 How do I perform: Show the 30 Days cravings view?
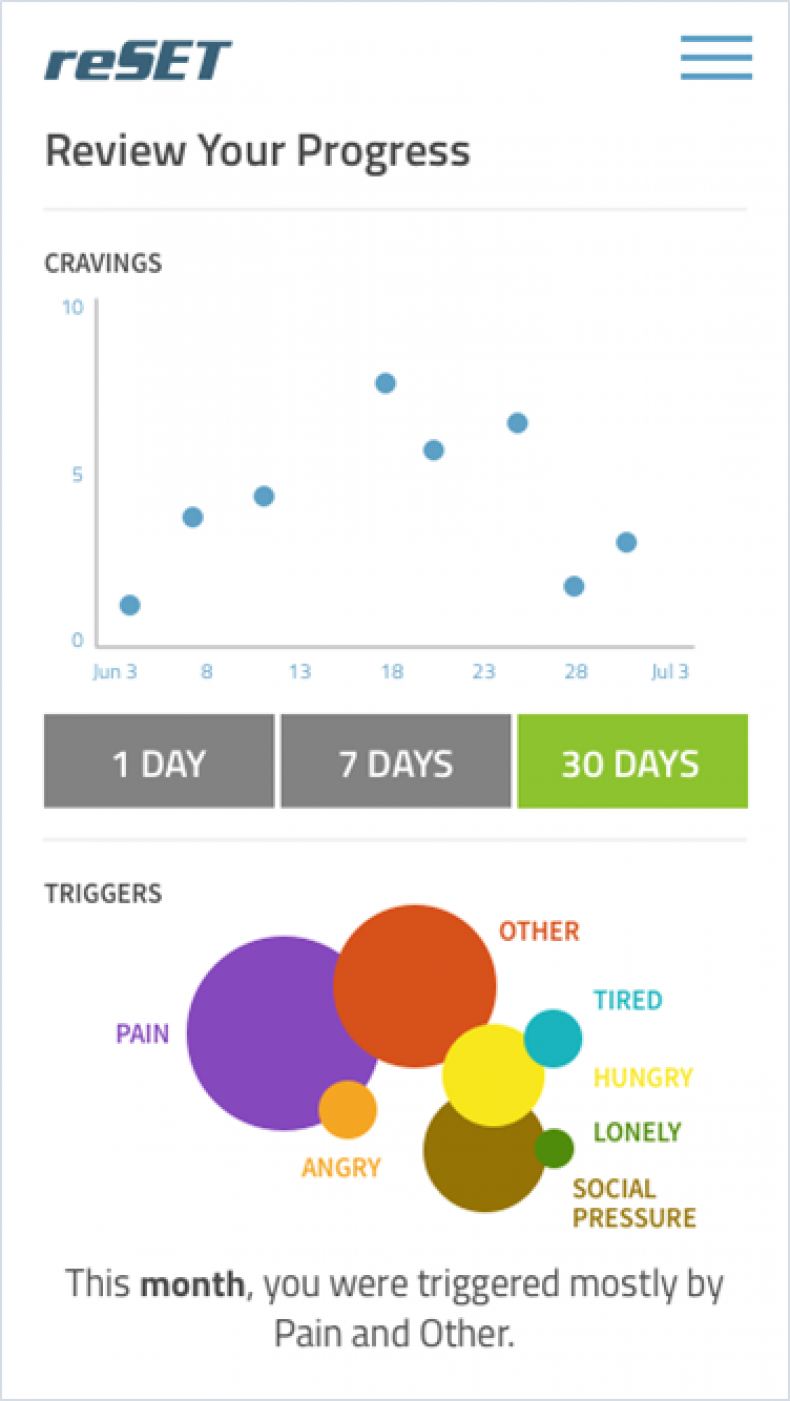[632, 761]
